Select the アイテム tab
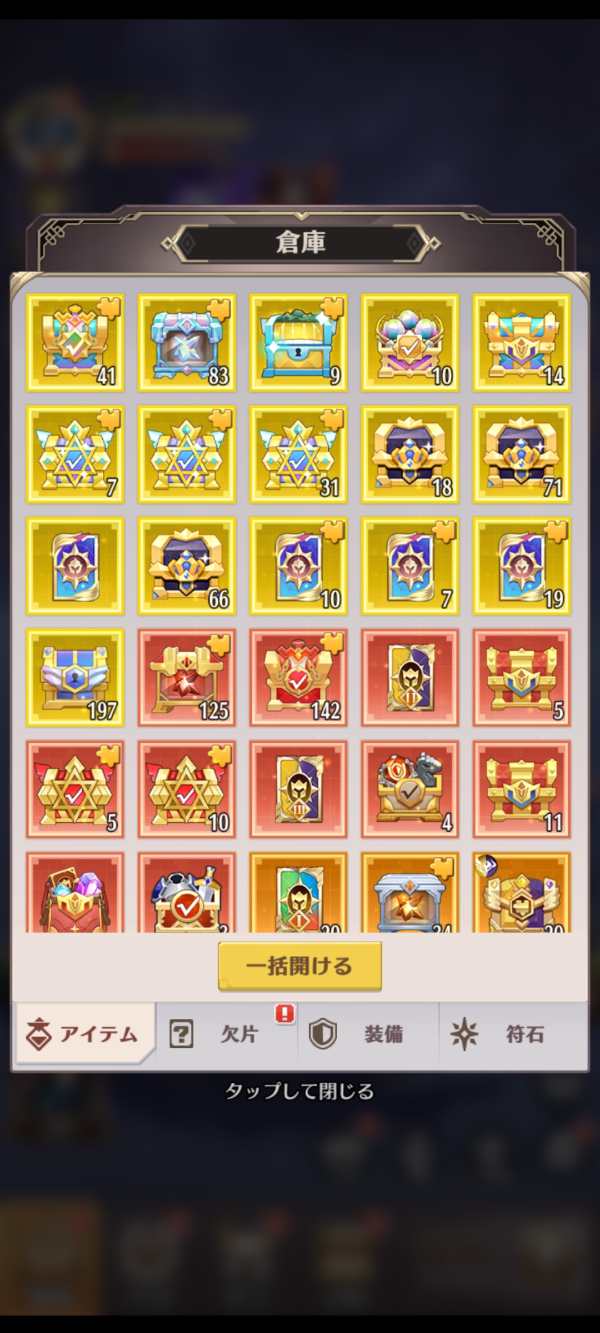 pos(84,1034)
